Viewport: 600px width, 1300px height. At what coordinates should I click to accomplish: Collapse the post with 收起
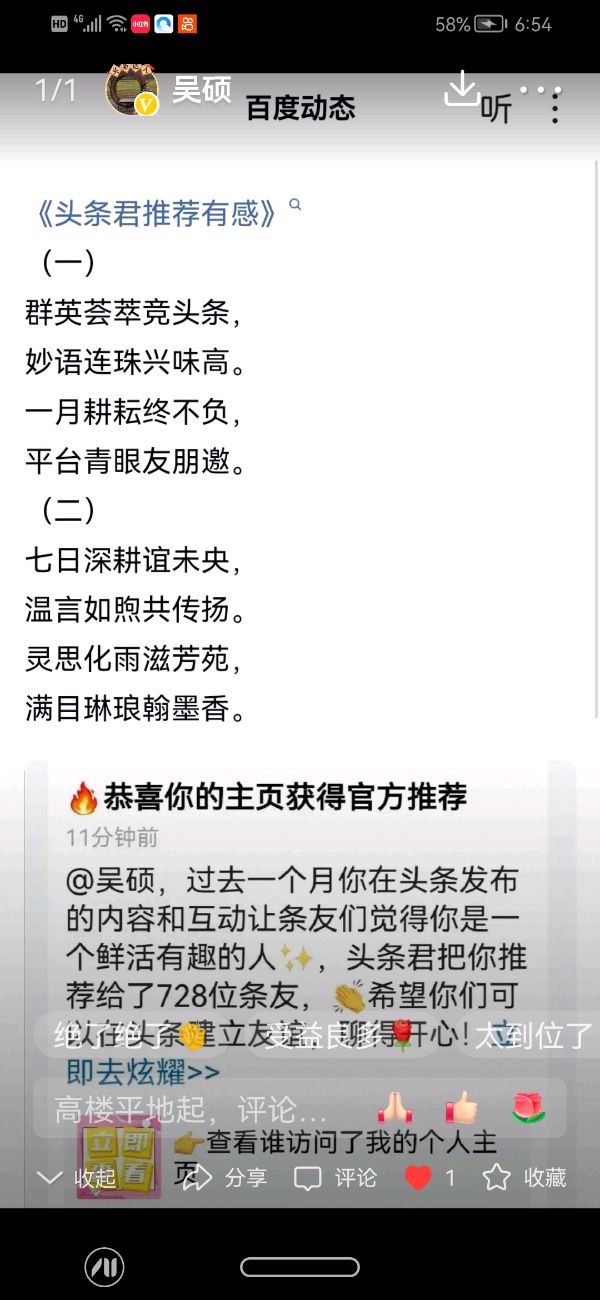pyautogui.click(x=78, y=1178)
